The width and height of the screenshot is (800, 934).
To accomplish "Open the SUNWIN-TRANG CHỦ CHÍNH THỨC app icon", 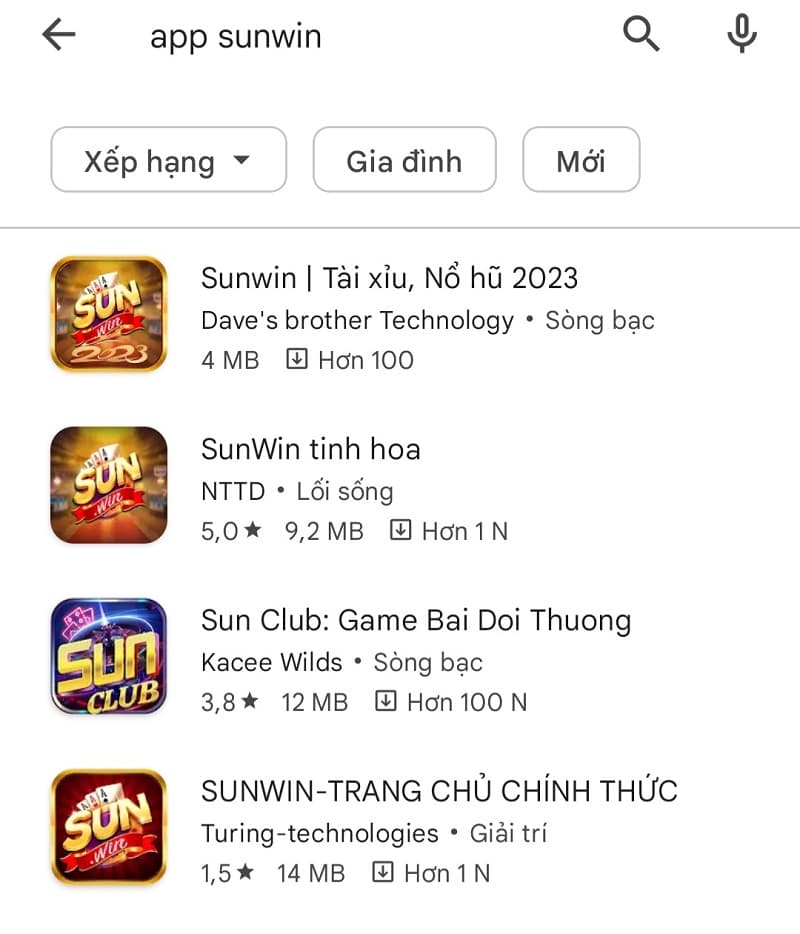I will click(x=108, y=828).
